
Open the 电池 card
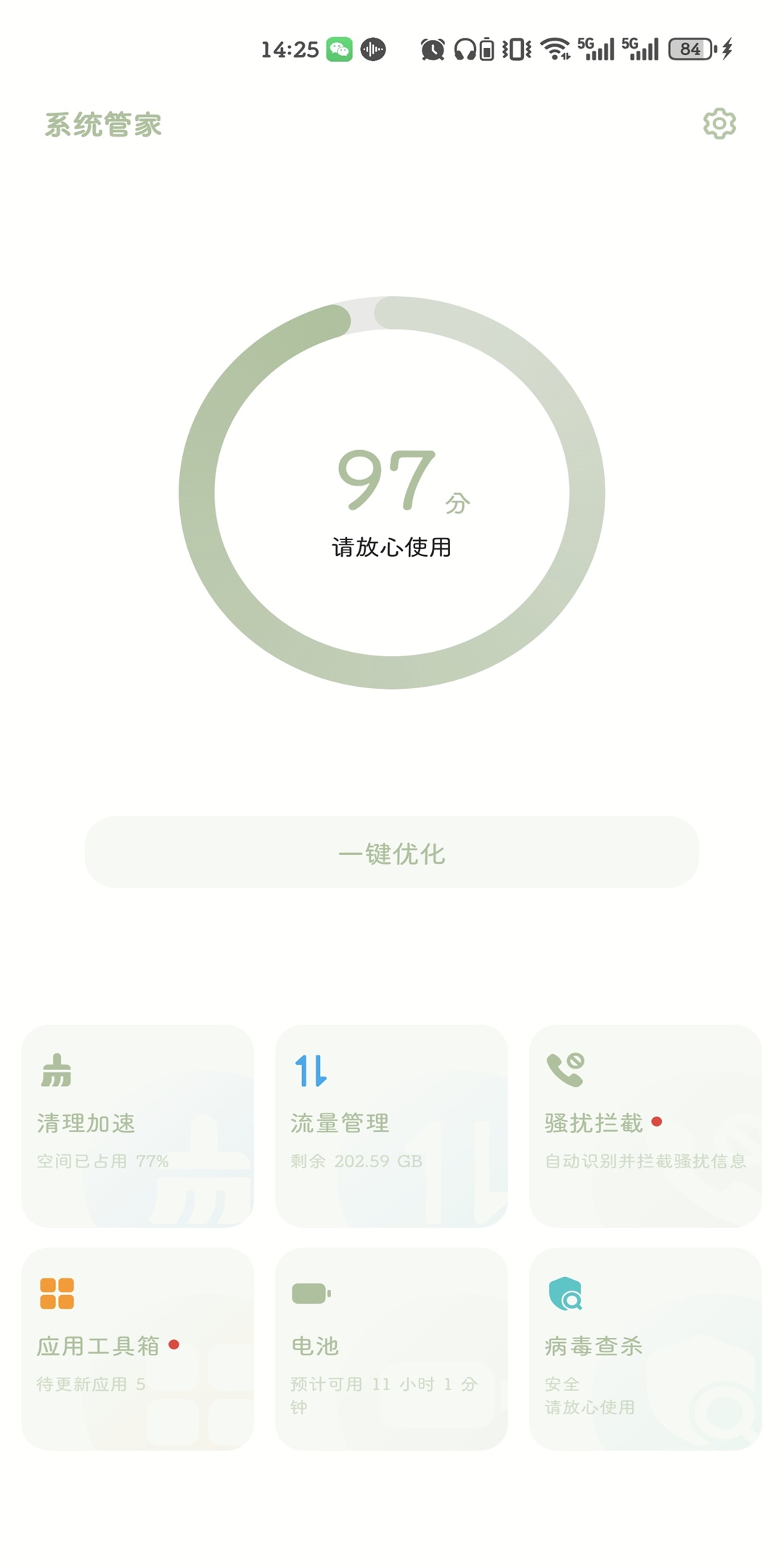(x=392, y=1349)
